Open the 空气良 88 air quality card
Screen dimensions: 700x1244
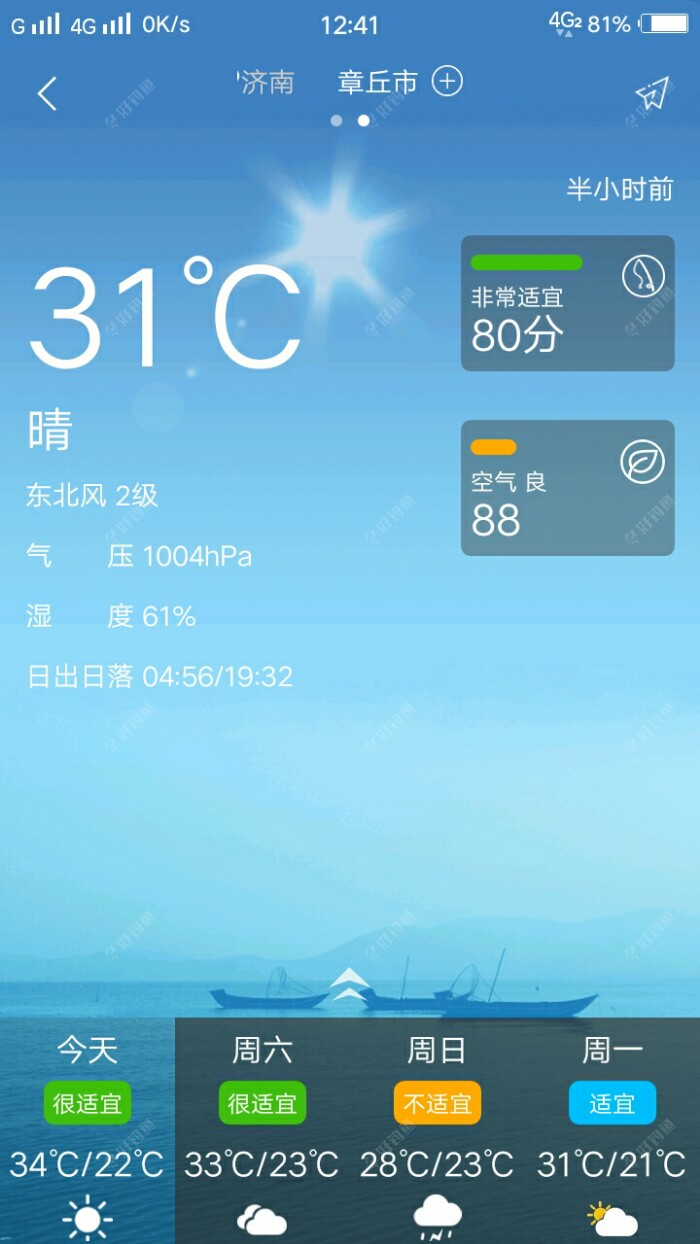(567, 488)
